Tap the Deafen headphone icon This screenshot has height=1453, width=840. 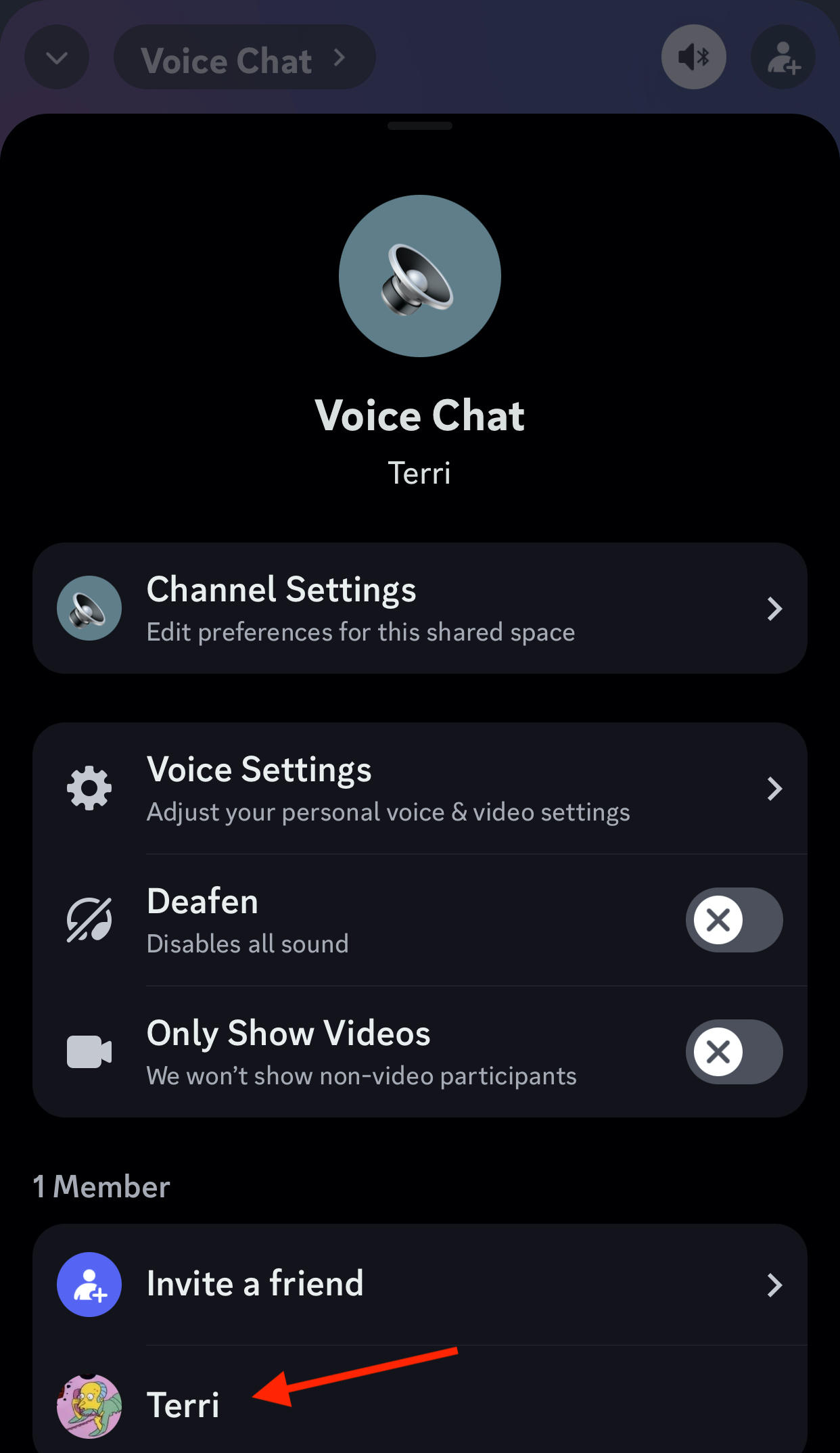(x=87, y=919)
